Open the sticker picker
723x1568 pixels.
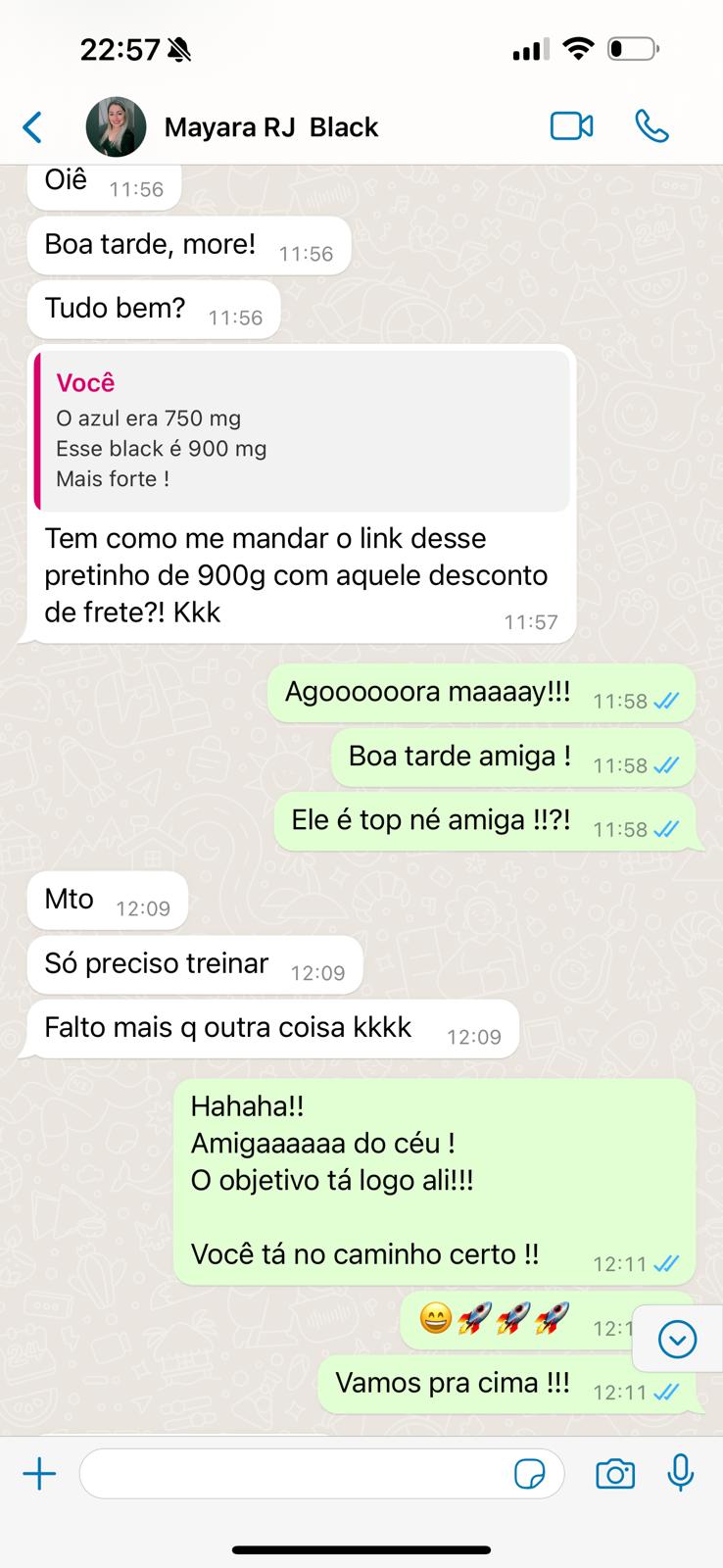[530, 1474]
